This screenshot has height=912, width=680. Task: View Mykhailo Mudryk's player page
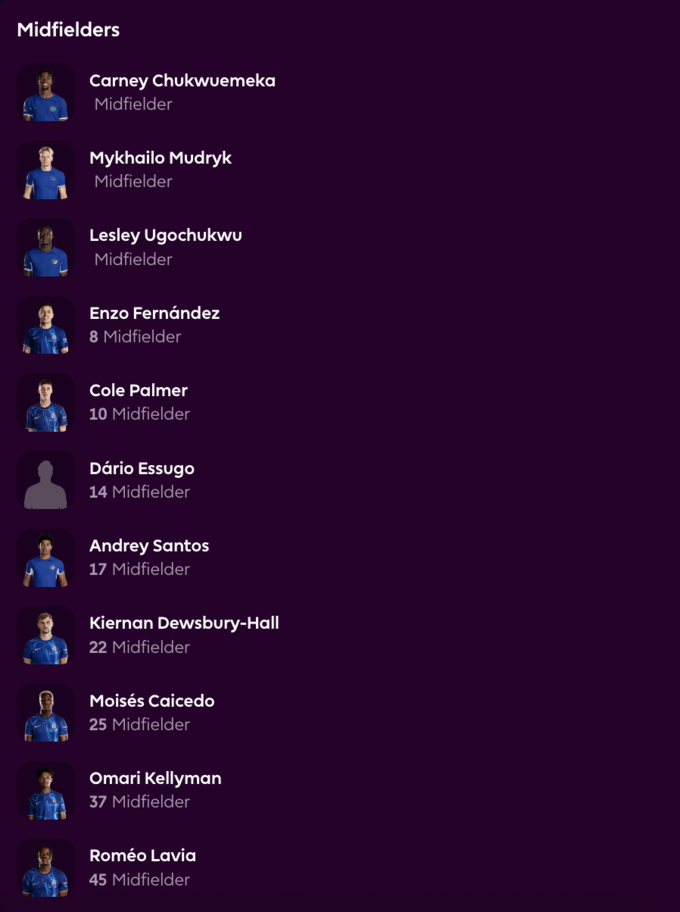(160, 158)
